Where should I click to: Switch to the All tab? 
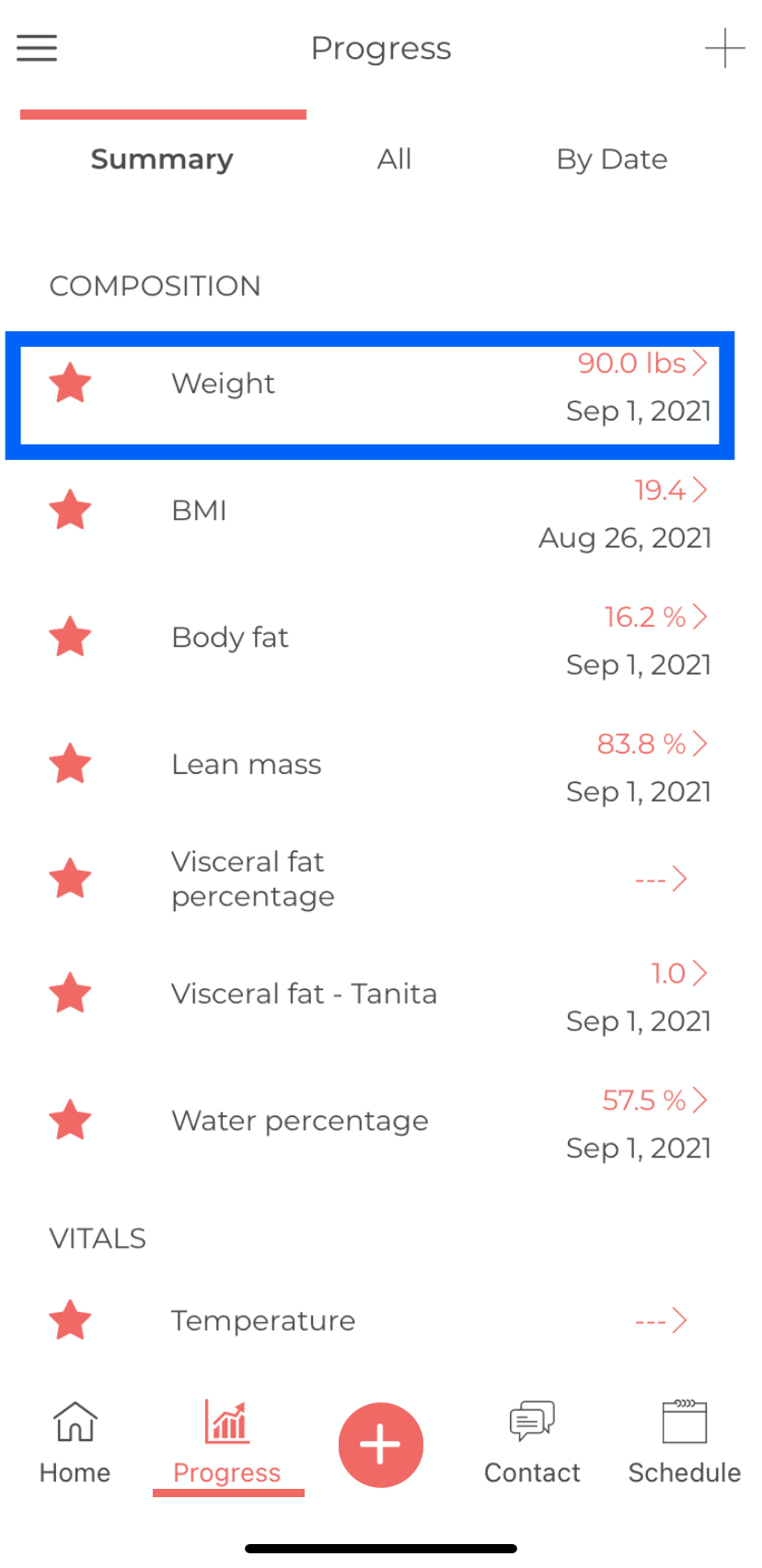394,159
